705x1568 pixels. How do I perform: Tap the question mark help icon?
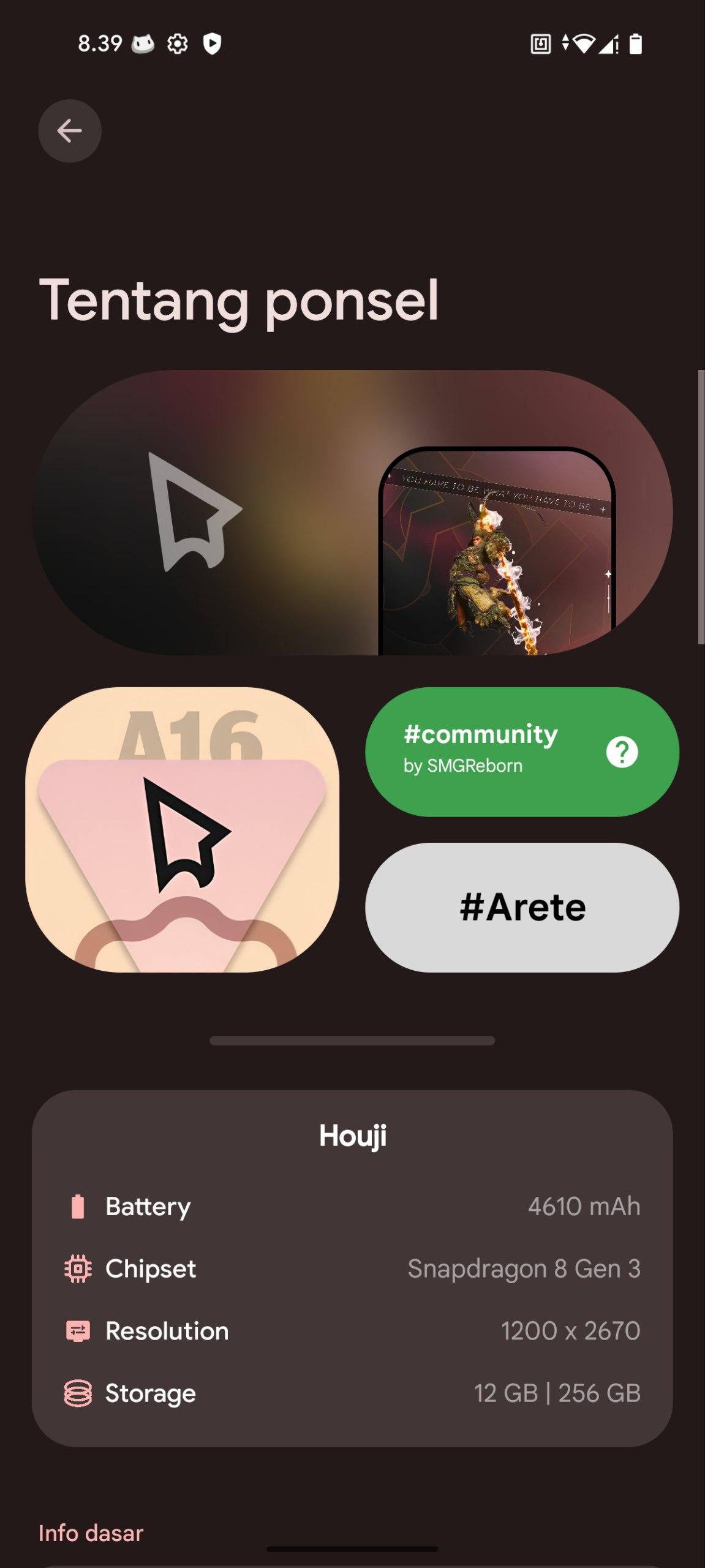click(x=622, y=752)
